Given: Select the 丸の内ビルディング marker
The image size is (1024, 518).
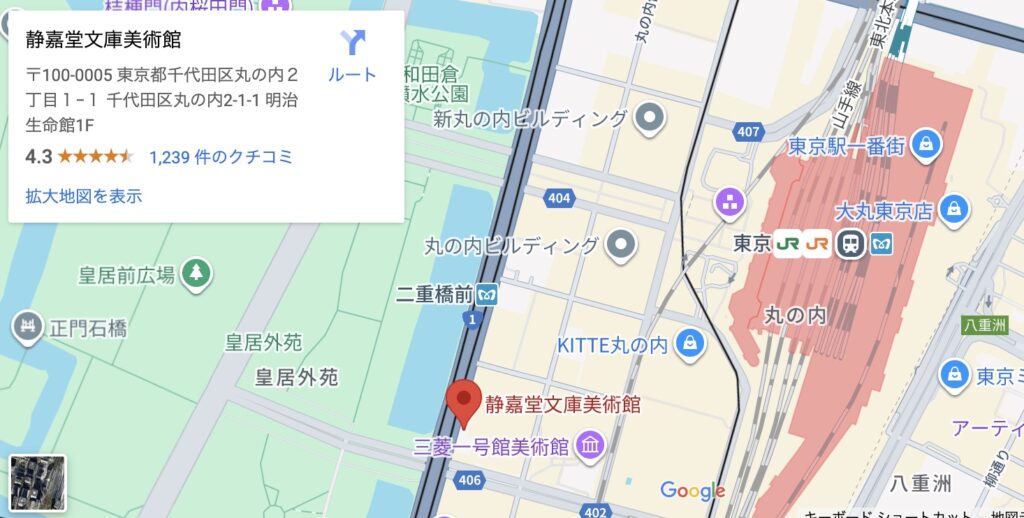Looking at the screenshot, I should coord(622,243).
